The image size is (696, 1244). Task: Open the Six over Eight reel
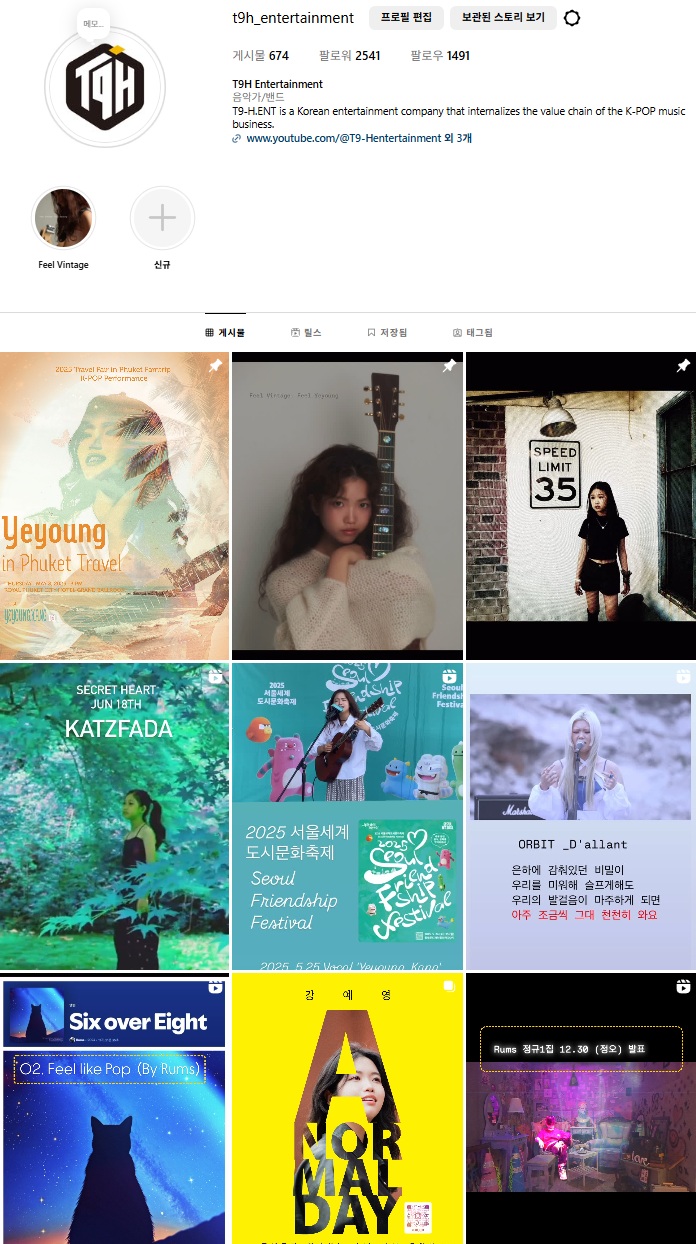coord(114,1110)
